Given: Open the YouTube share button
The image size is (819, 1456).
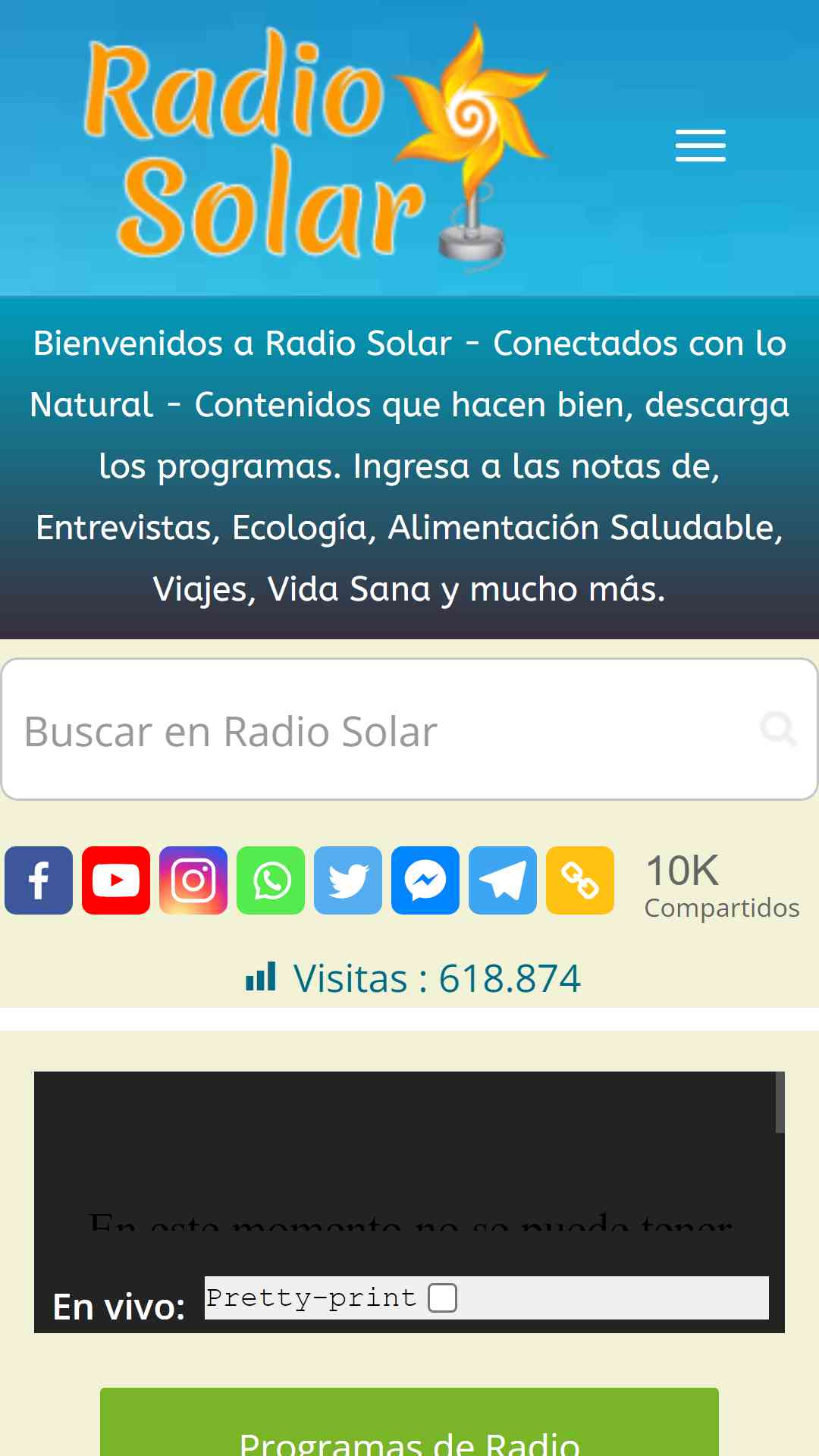Looking at the screenshot, I should pos(116,880).
